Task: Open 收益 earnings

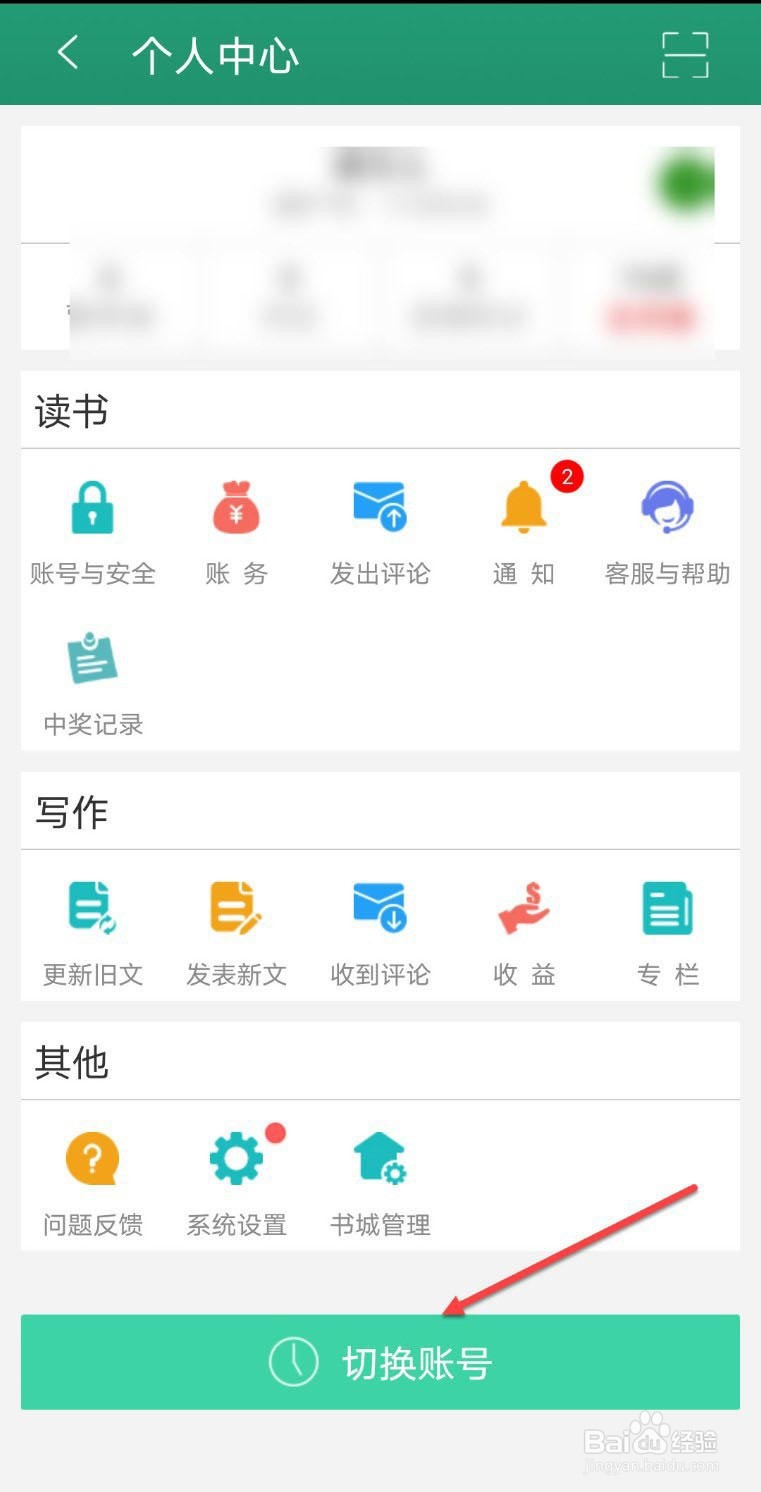Action: click(524, 934)
